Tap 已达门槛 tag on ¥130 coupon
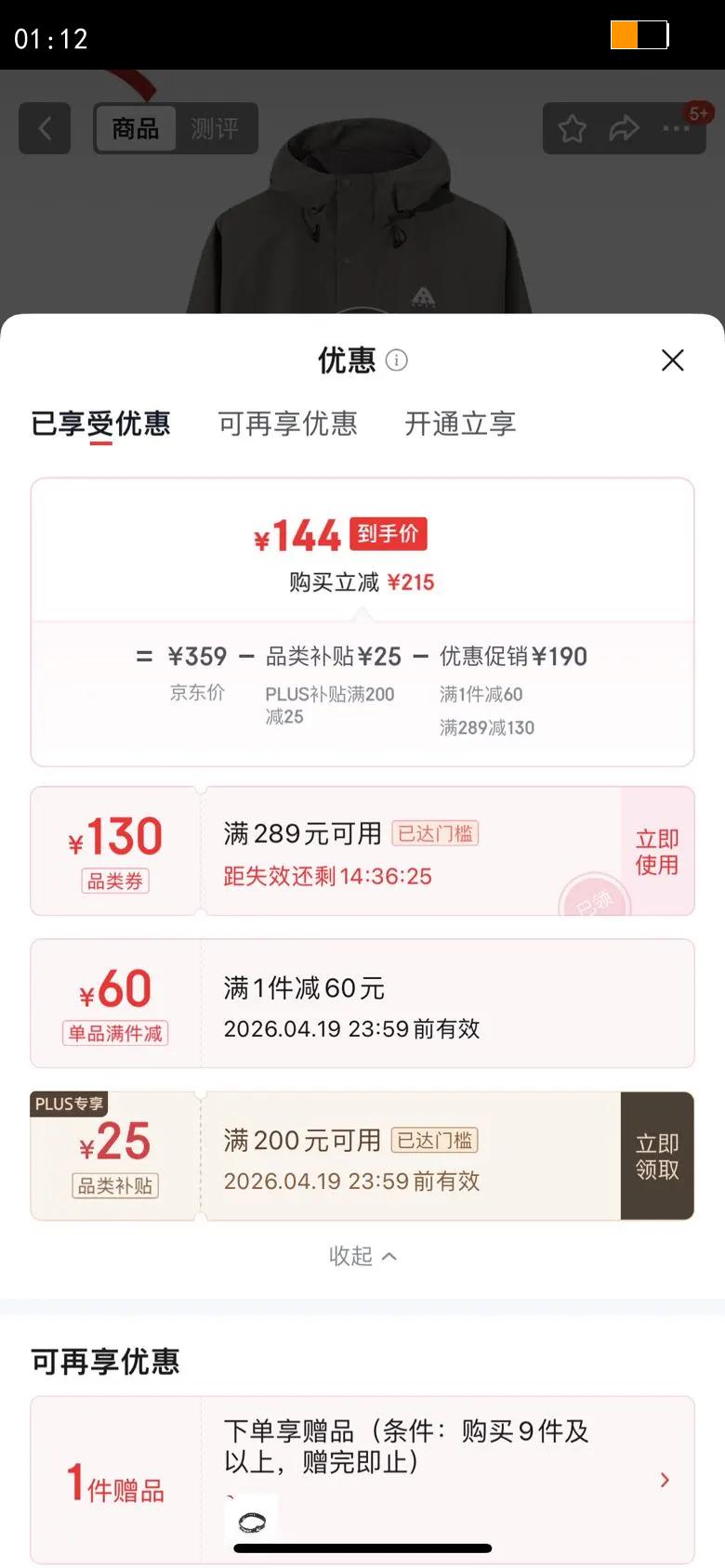This screenshot has height=1568, width=725. (x=435, y=834)
